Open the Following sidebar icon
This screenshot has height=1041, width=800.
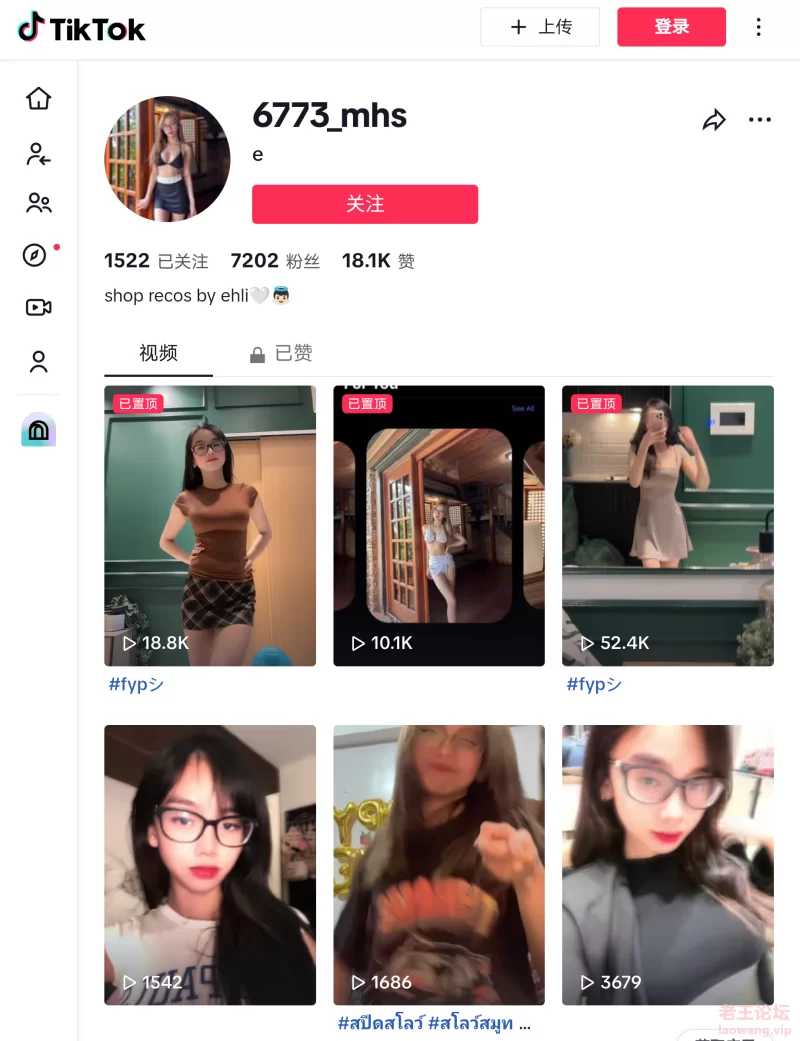[38, 153]
